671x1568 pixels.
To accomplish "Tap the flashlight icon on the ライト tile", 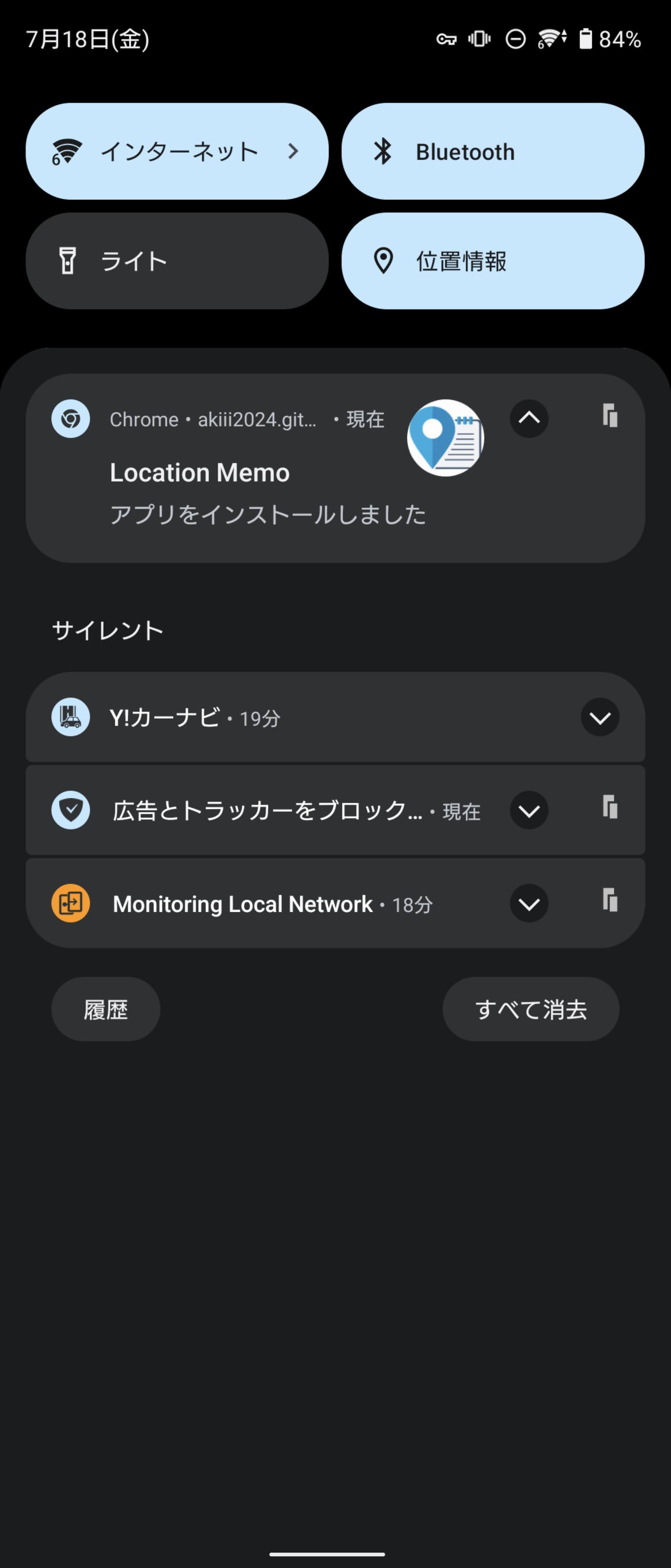I will tap(68, 261).
